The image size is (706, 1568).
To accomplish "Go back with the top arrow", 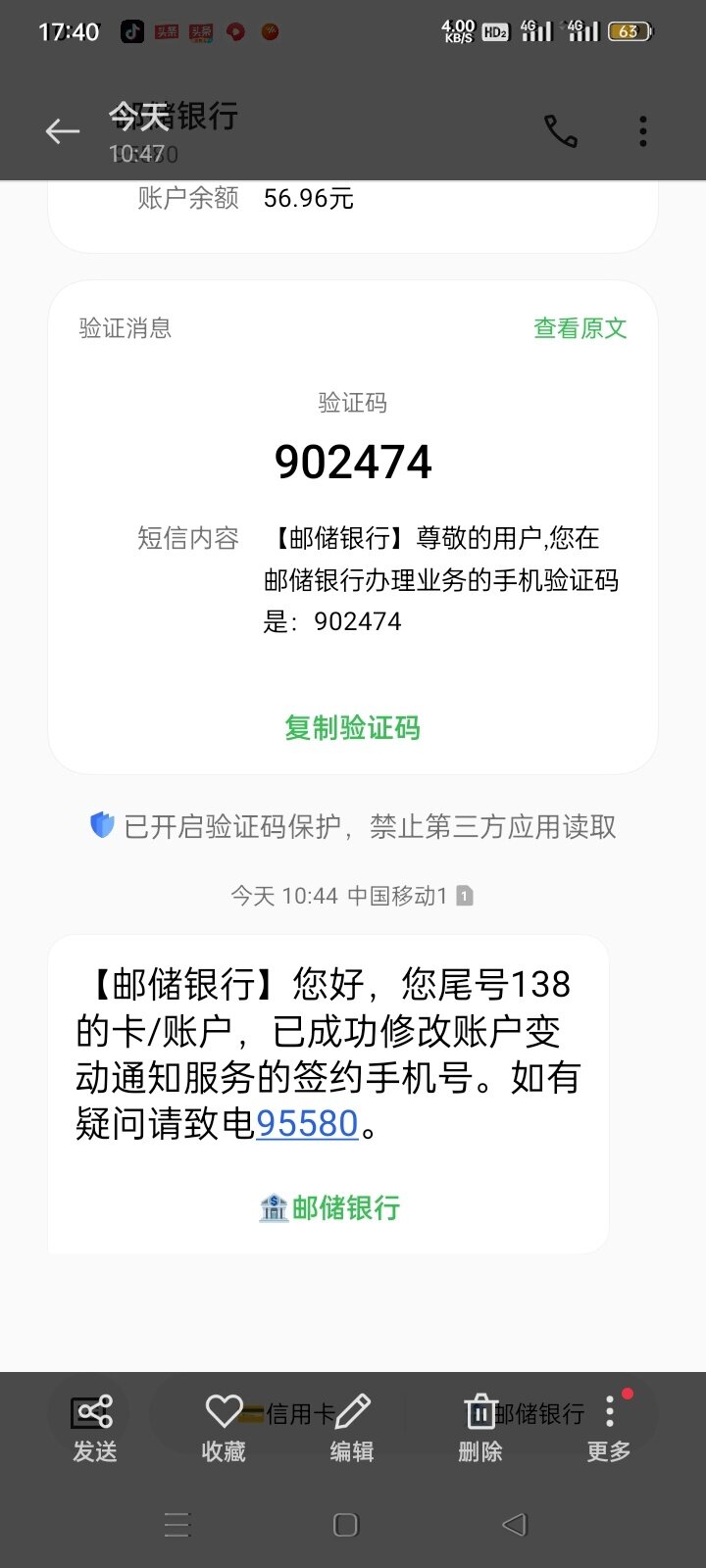I will click(62, 131).
